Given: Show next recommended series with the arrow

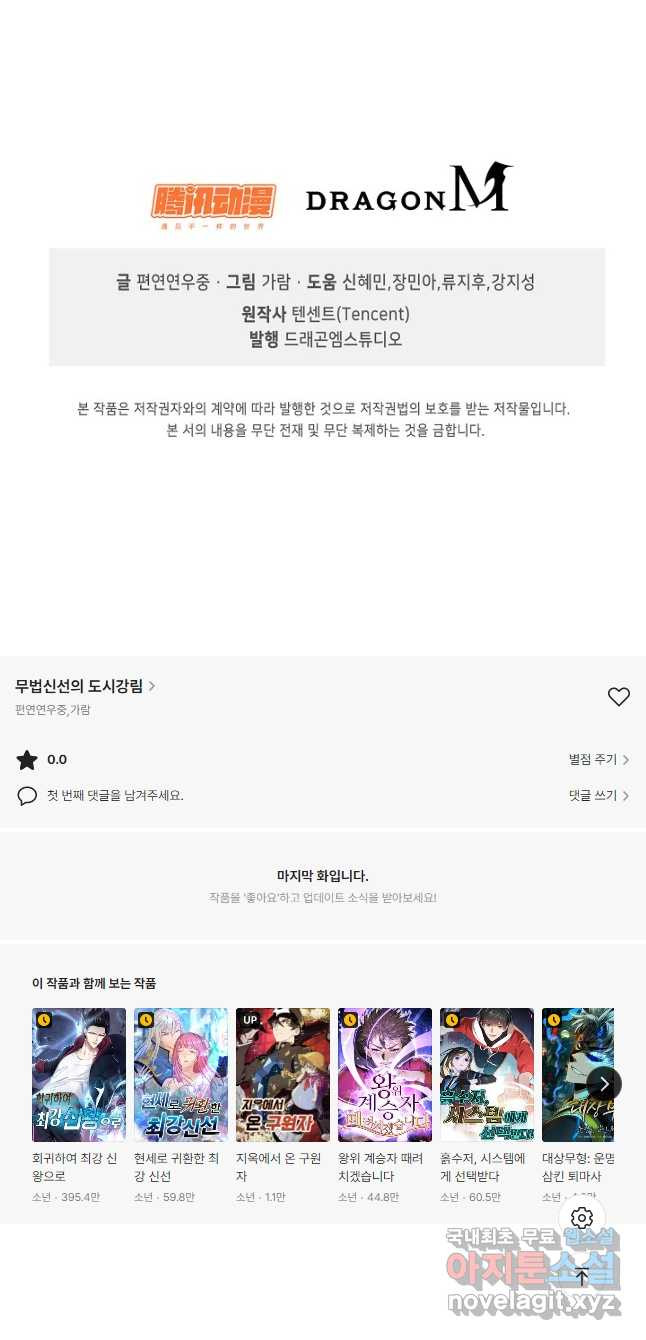Looking at the screenshot, I should click(x=604, y=1084).
